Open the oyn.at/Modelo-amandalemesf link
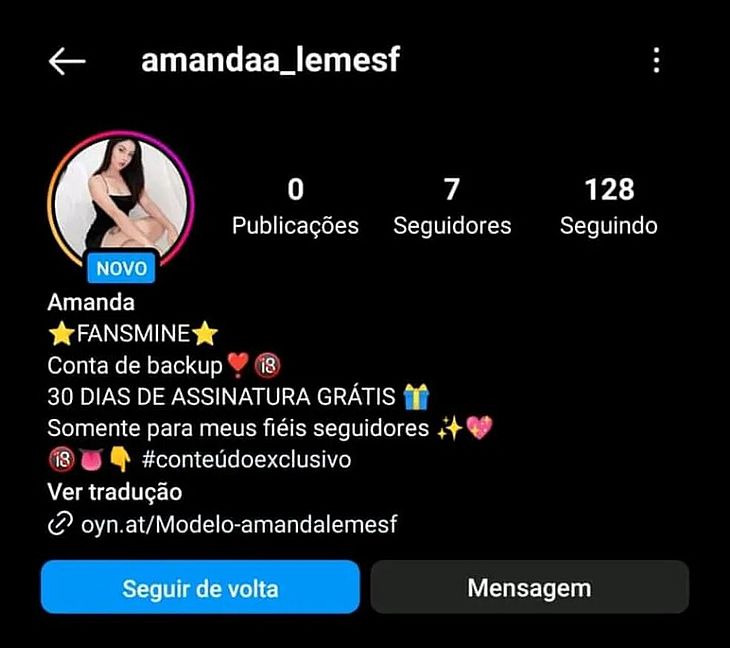 [x=239, y=524]
